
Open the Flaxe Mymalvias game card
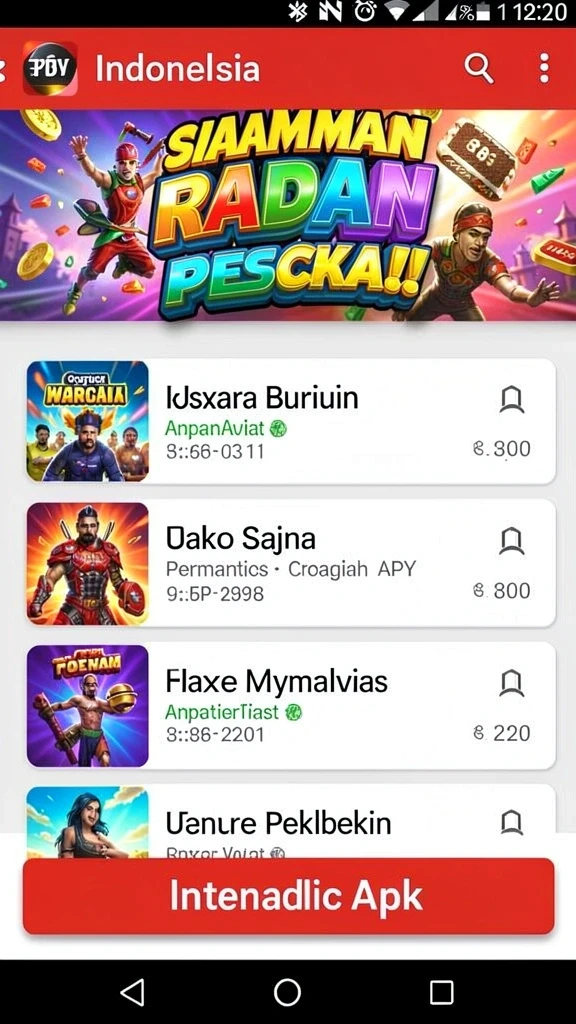[291, 705]
